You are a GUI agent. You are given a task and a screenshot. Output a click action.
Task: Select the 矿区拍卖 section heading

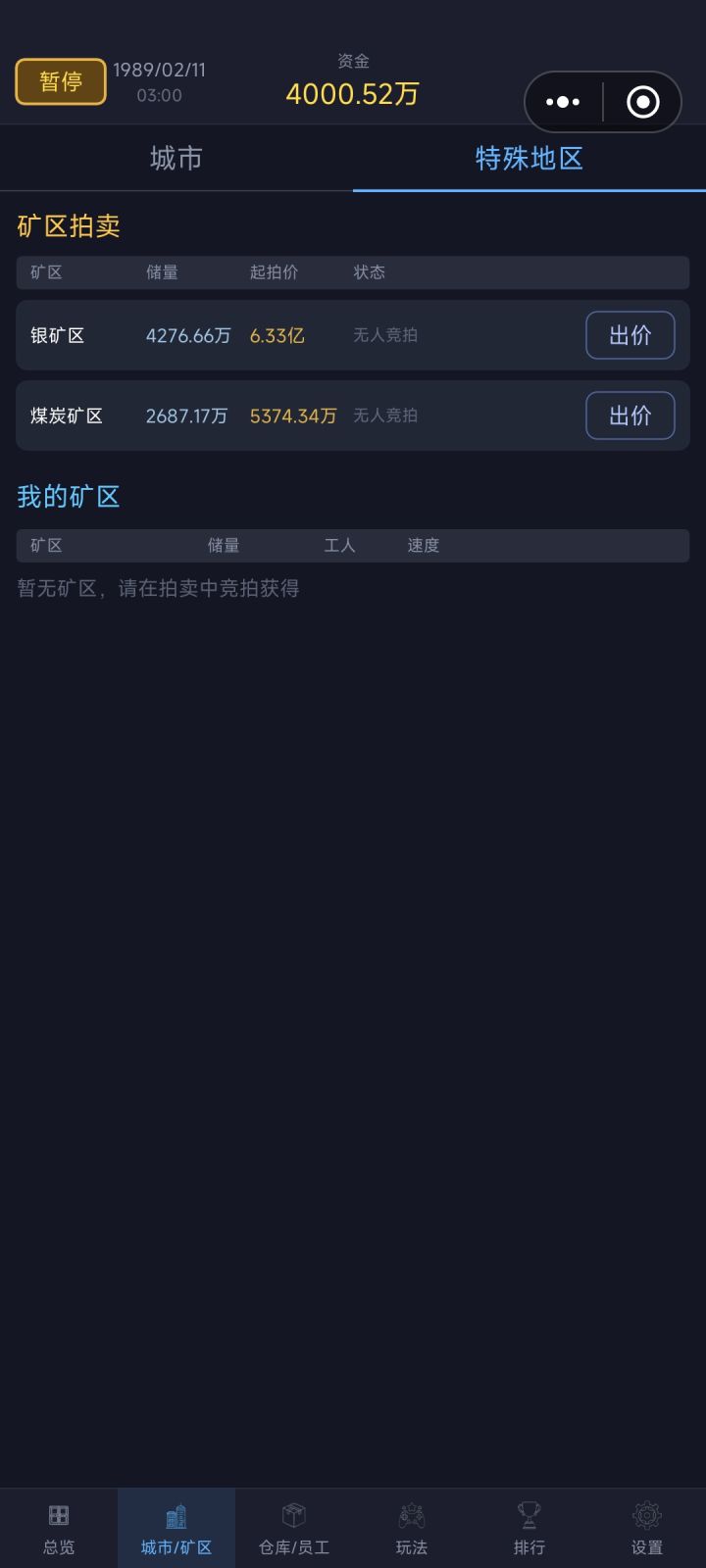pyautogui.click(x=69, y=225)
